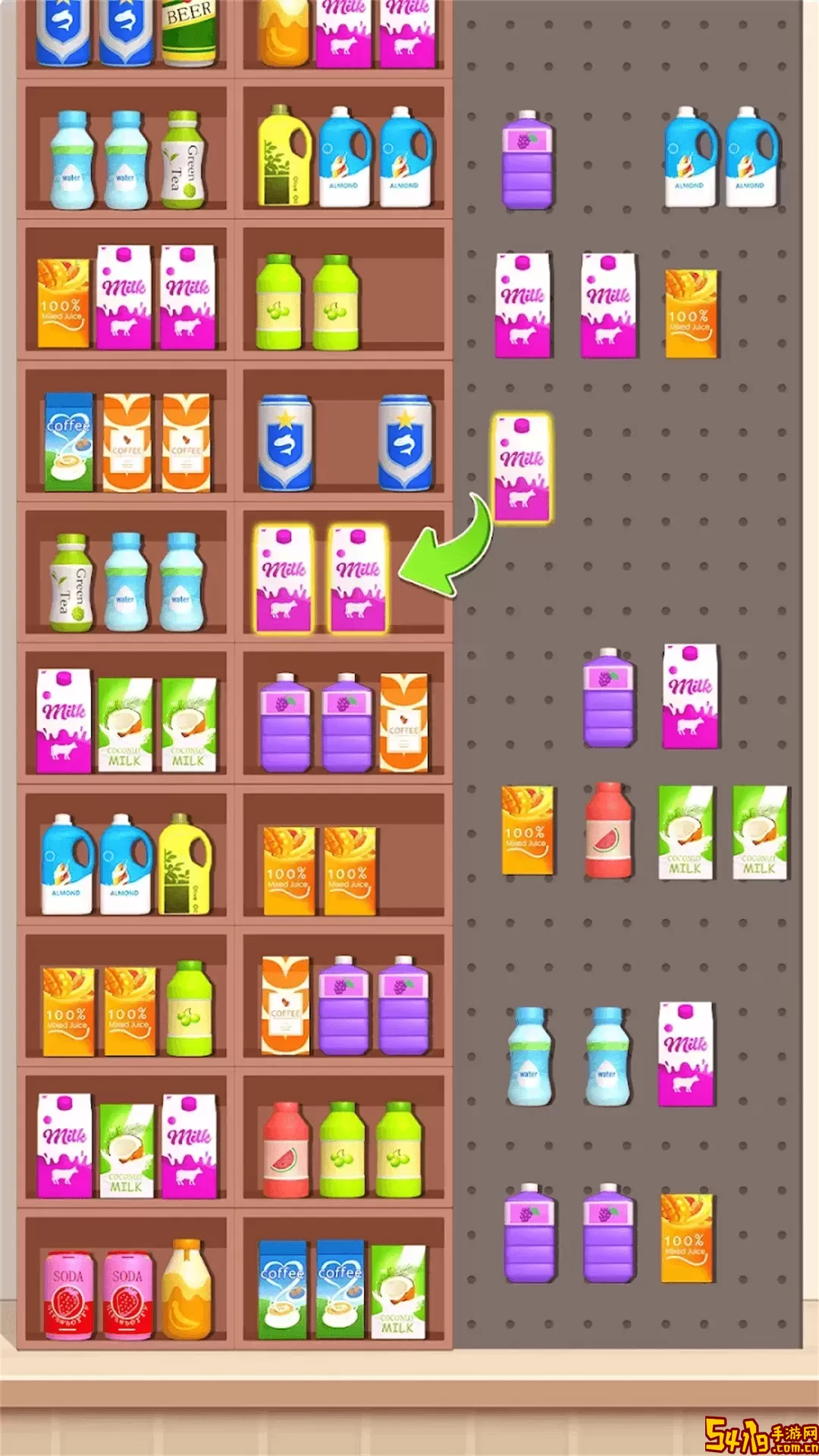Select the watermelon juice bottle on the pegboard
The height and width of the screenshot is (1456, 819).
608,831
